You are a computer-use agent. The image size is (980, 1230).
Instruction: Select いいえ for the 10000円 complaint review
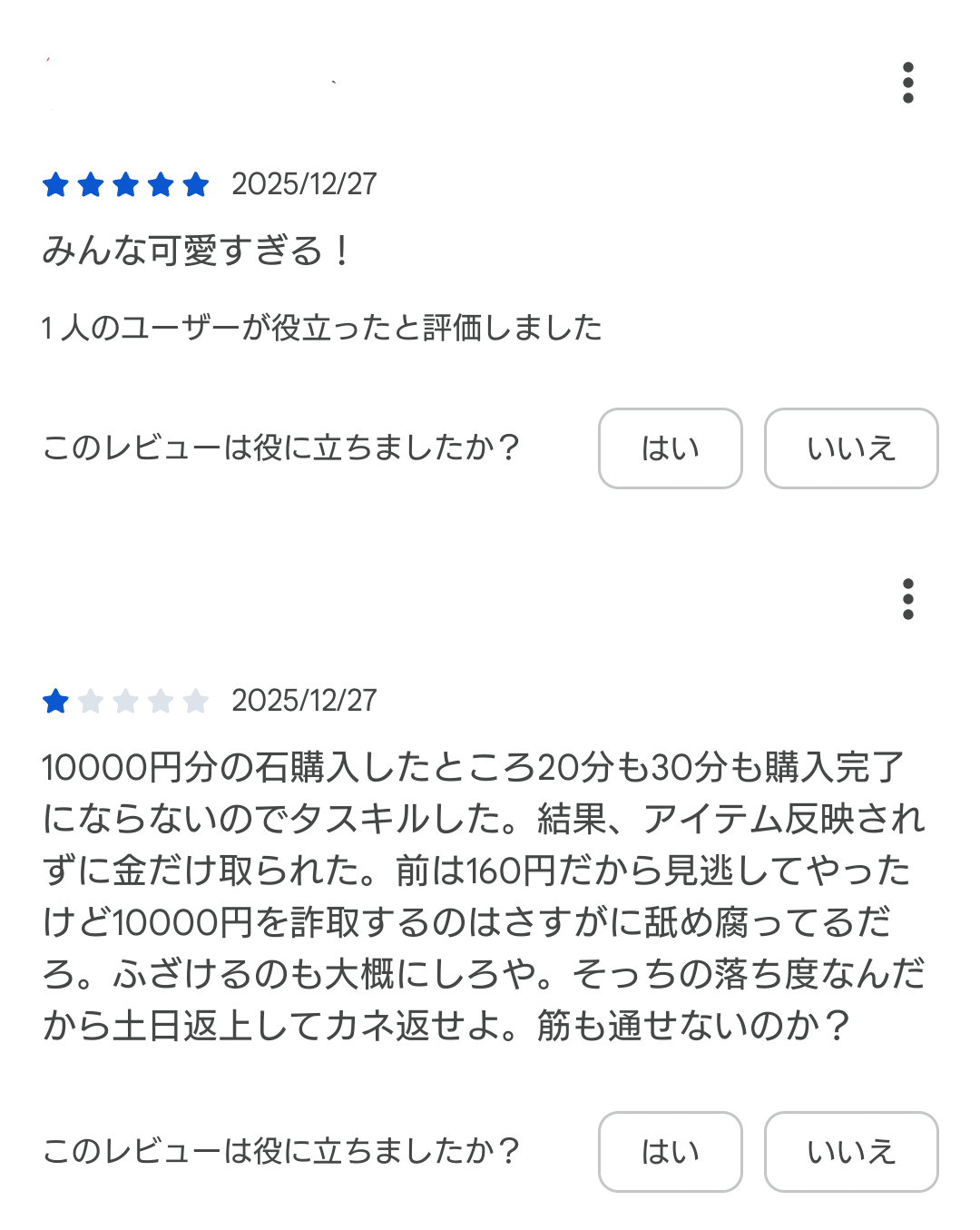click(x=850, y=1151)
